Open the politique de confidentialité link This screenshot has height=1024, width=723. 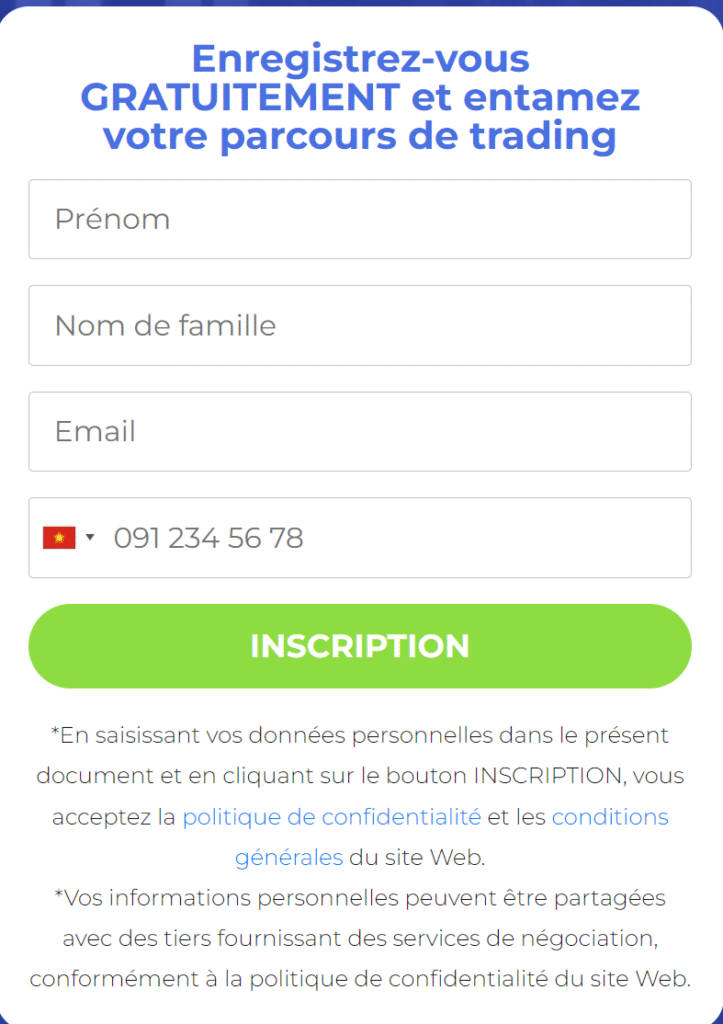(x=331, y=817)
